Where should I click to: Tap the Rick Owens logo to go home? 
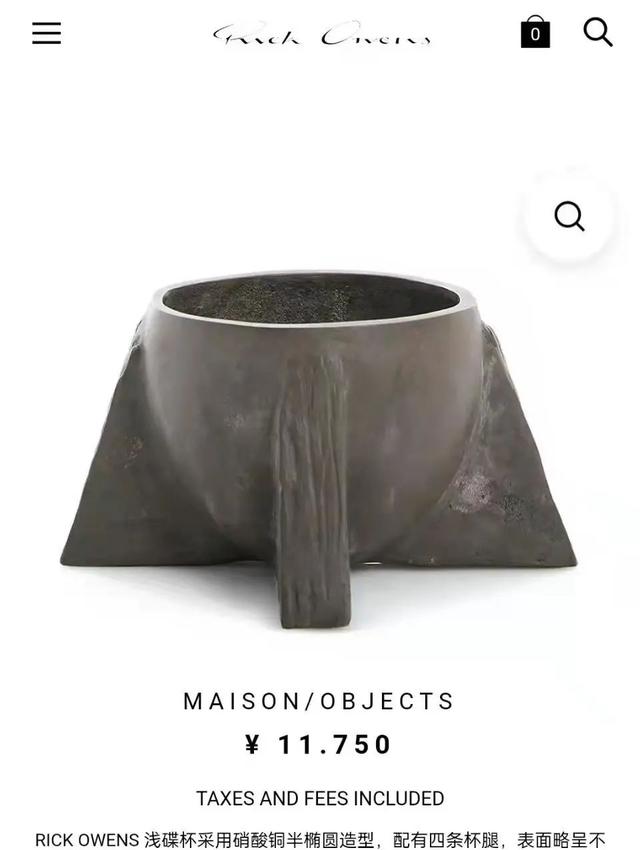[x=322, y=36]
